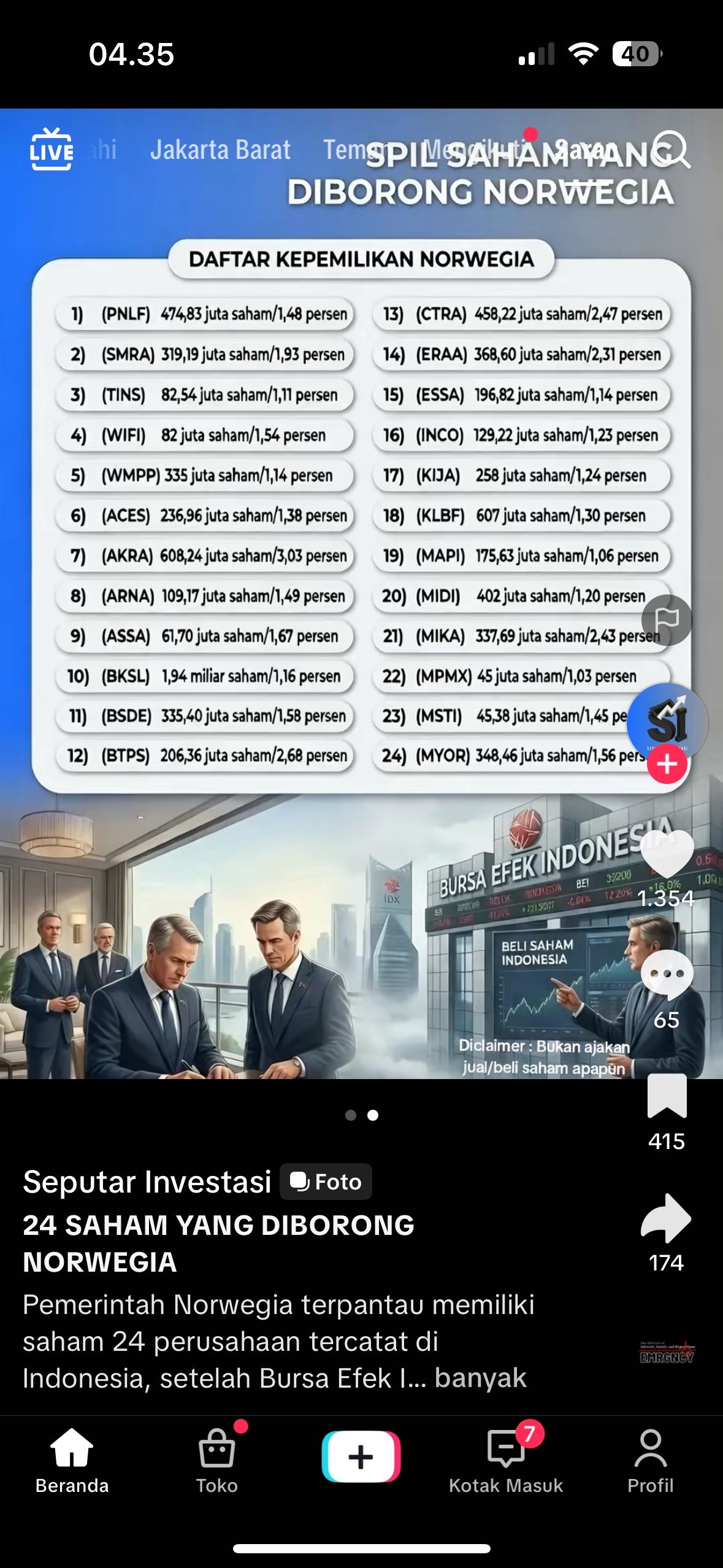
Task: Follow Seputar Investasi with the plus badge
Action: pos(667,764)
